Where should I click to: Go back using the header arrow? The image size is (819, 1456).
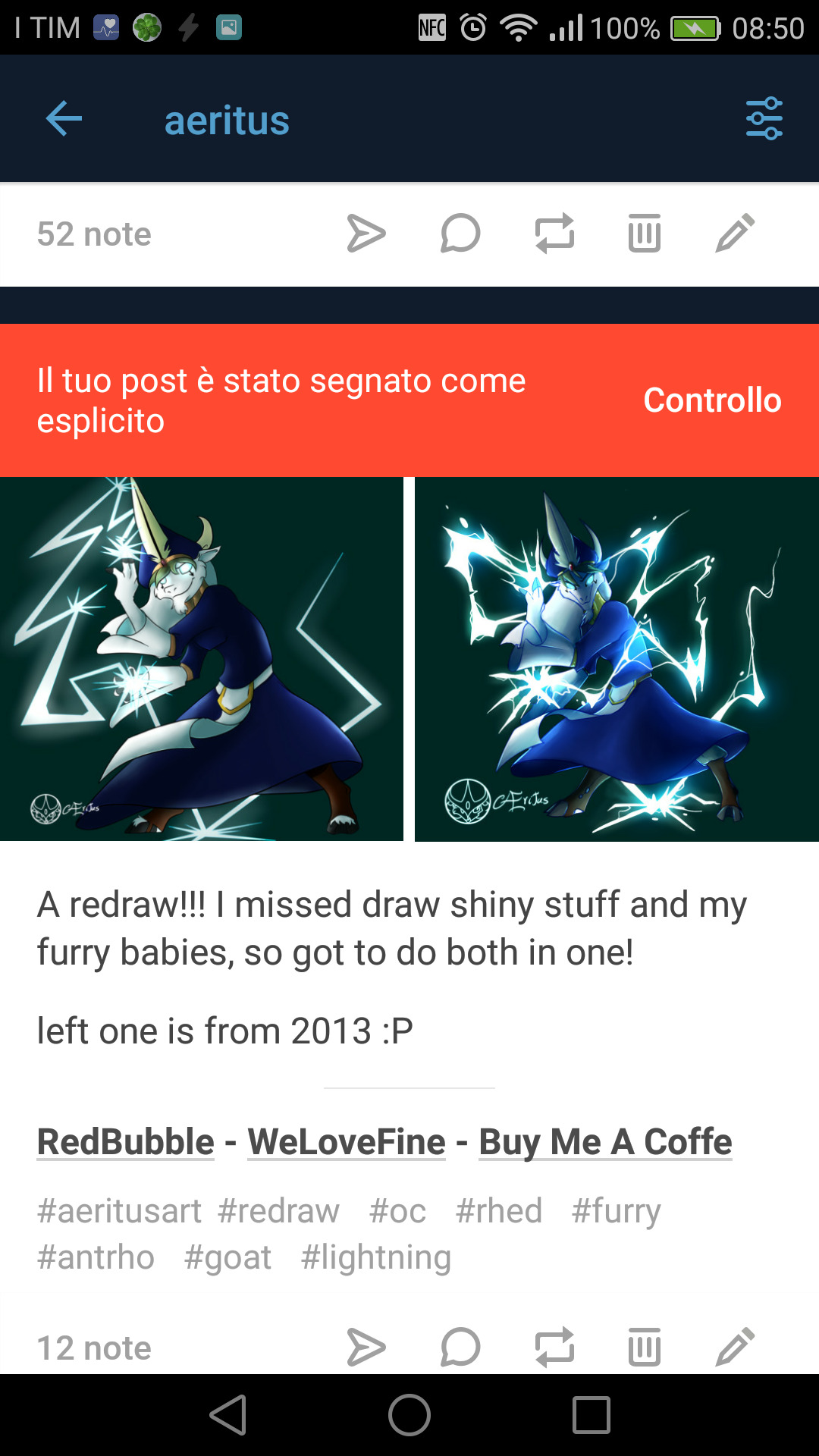point(64,119)
